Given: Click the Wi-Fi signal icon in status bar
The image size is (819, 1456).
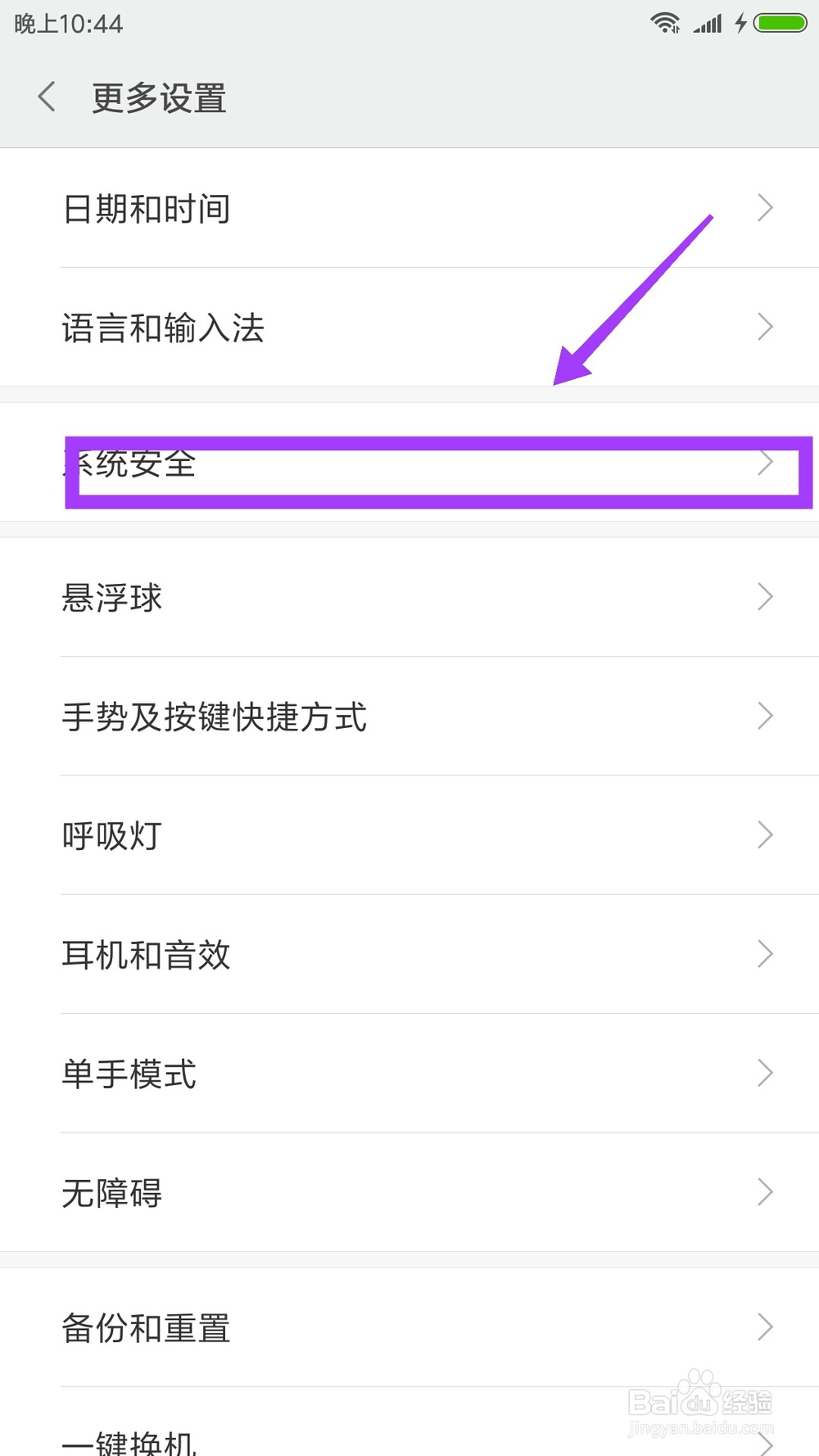Looking at the screenshot, I should pyautogui.click(x=666, y=22).
